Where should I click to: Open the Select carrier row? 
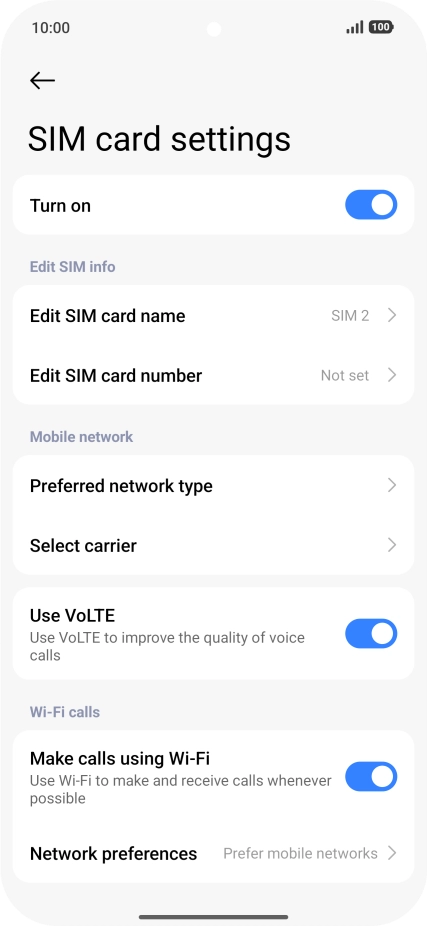click(x=213, y=545)
